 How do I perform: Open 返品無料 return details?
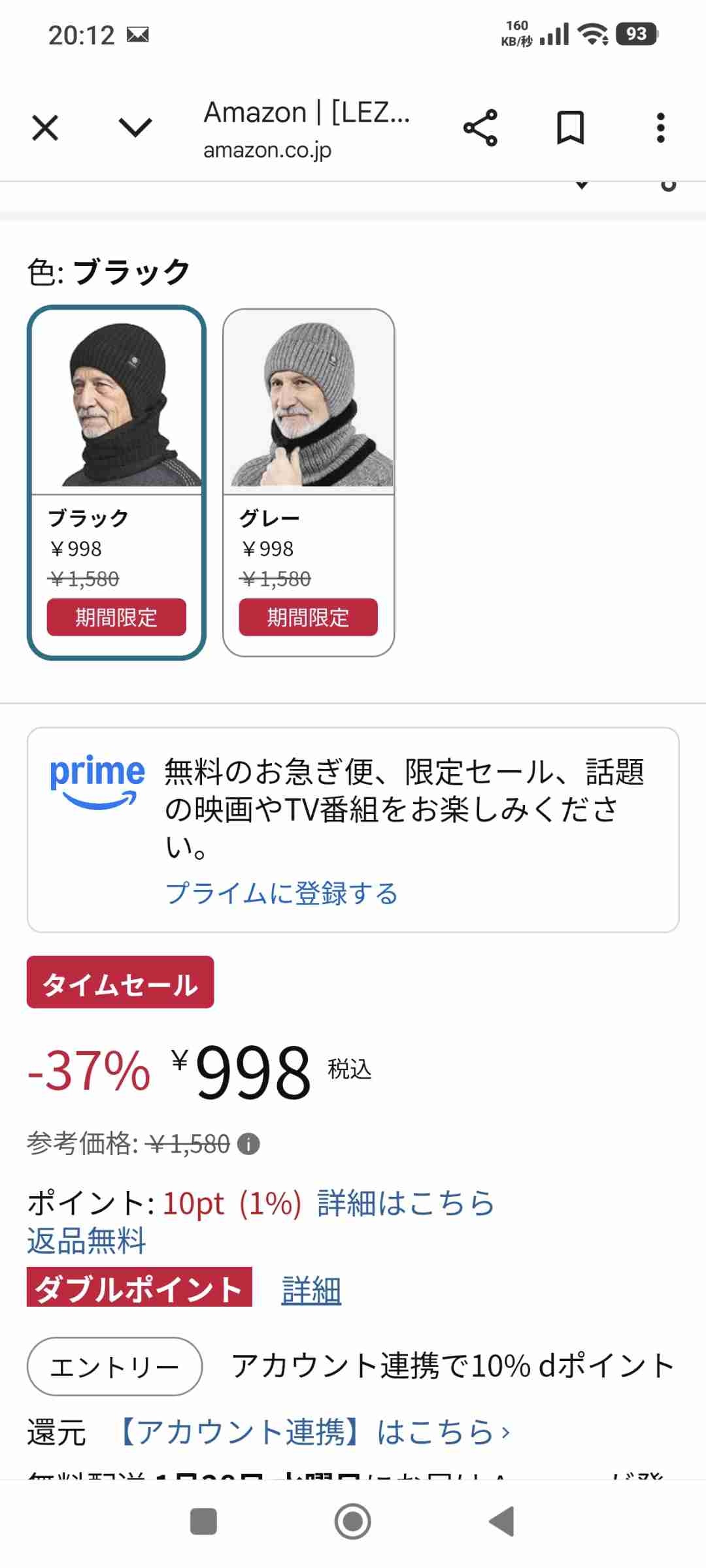(x=86, y=1241)
